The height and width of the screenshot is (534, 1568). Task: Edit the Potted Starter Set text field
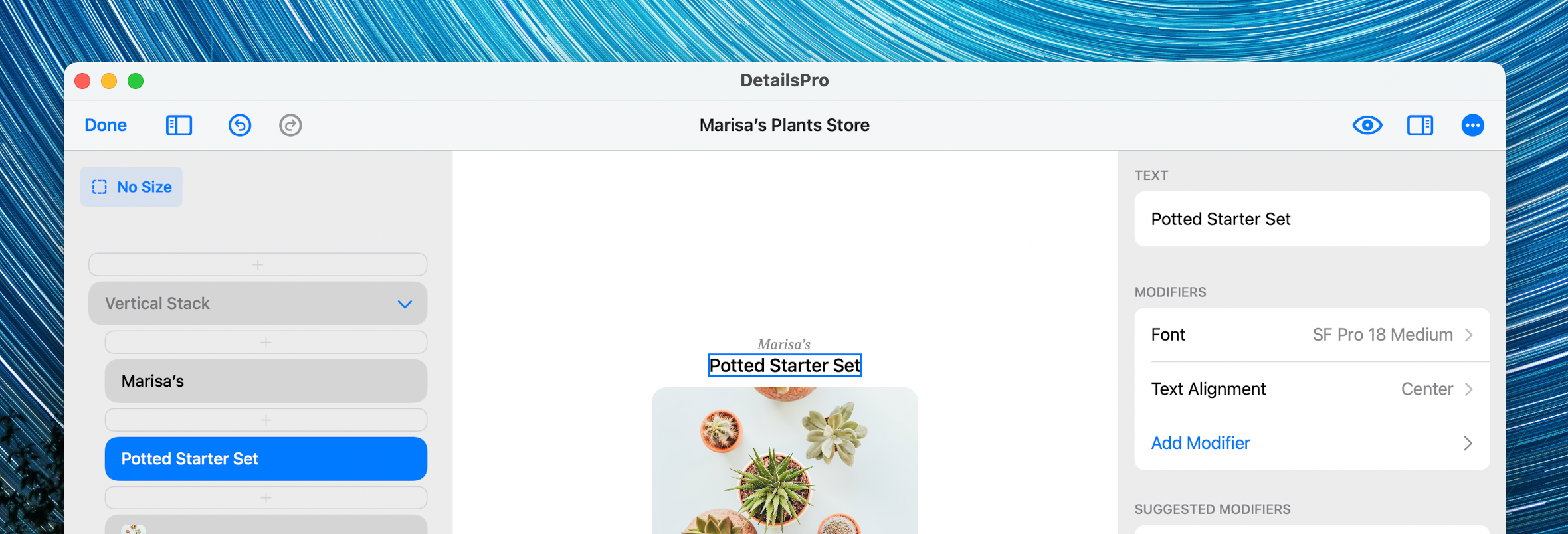coord(1312,219)
